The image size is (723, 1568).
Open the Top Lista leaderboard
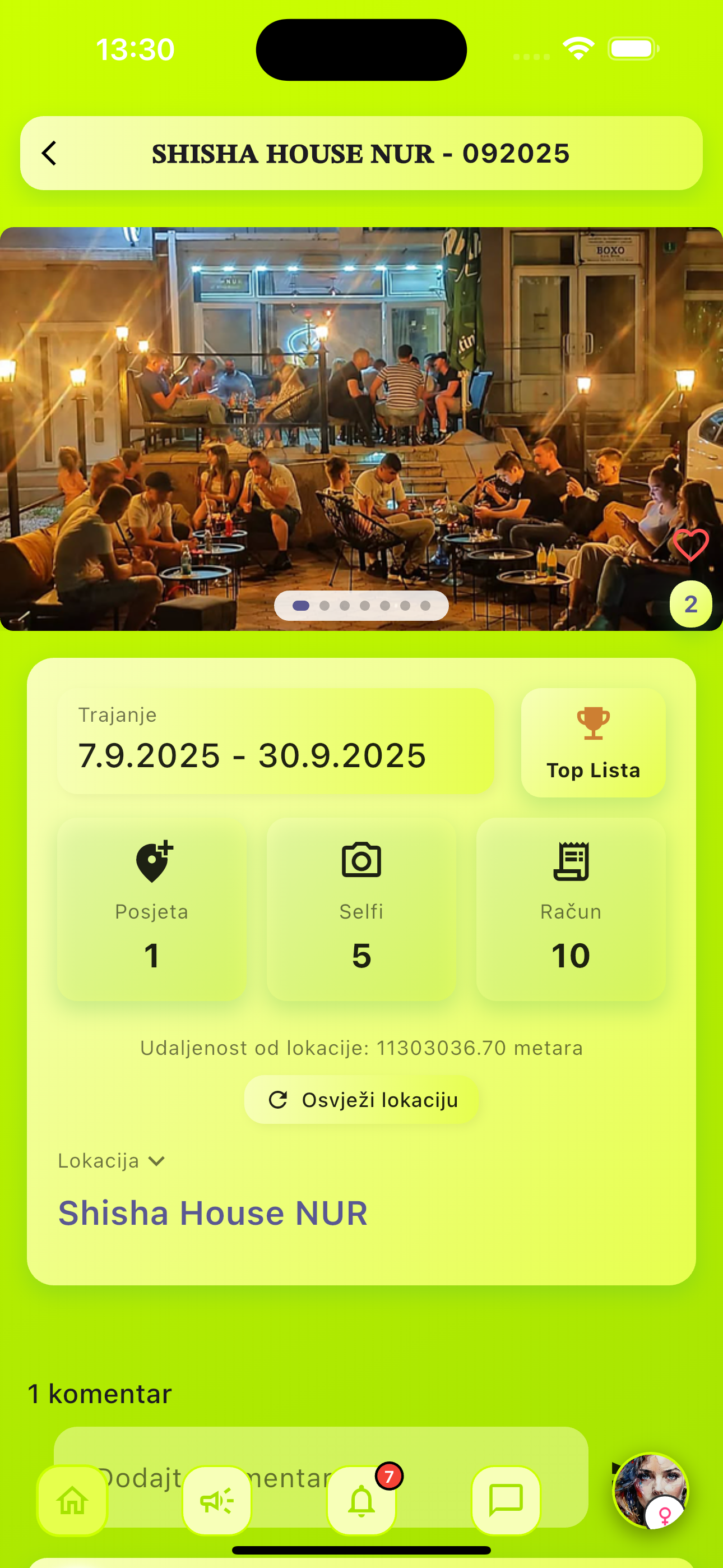tap(593, 743)
